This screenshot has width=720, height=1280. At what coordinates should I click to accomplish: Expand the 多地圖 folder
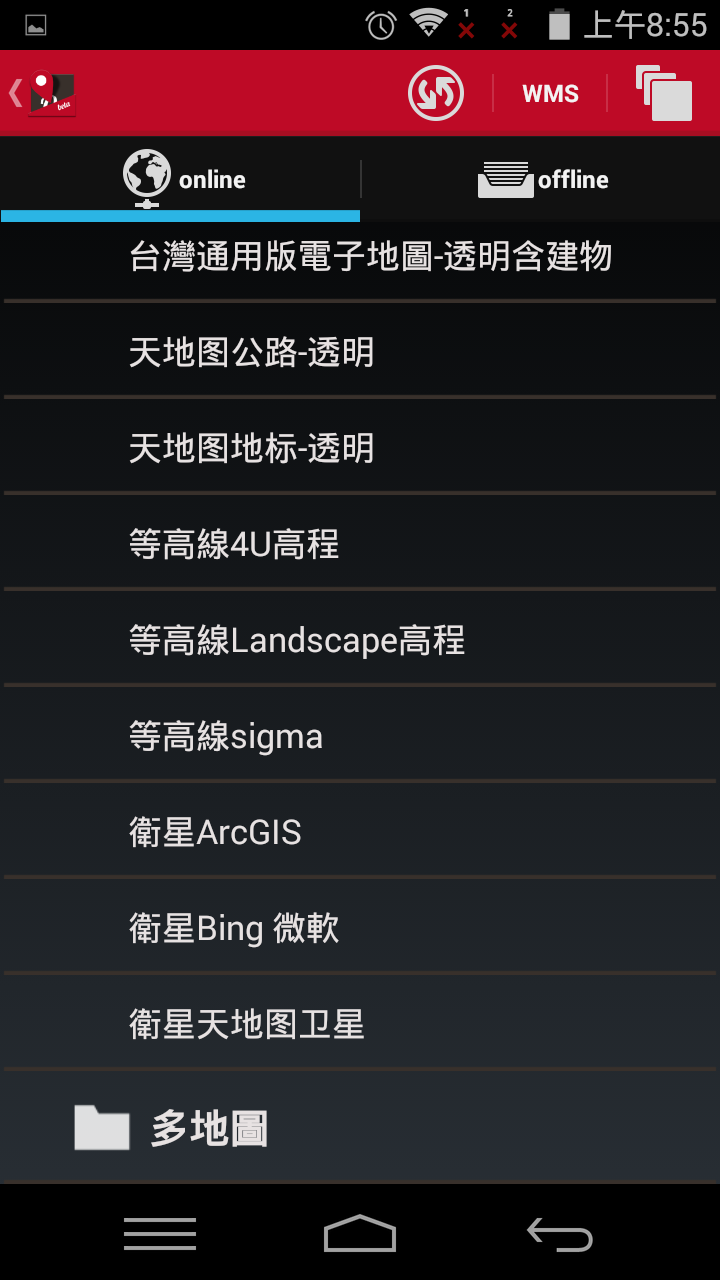[x=360, y=1128]
